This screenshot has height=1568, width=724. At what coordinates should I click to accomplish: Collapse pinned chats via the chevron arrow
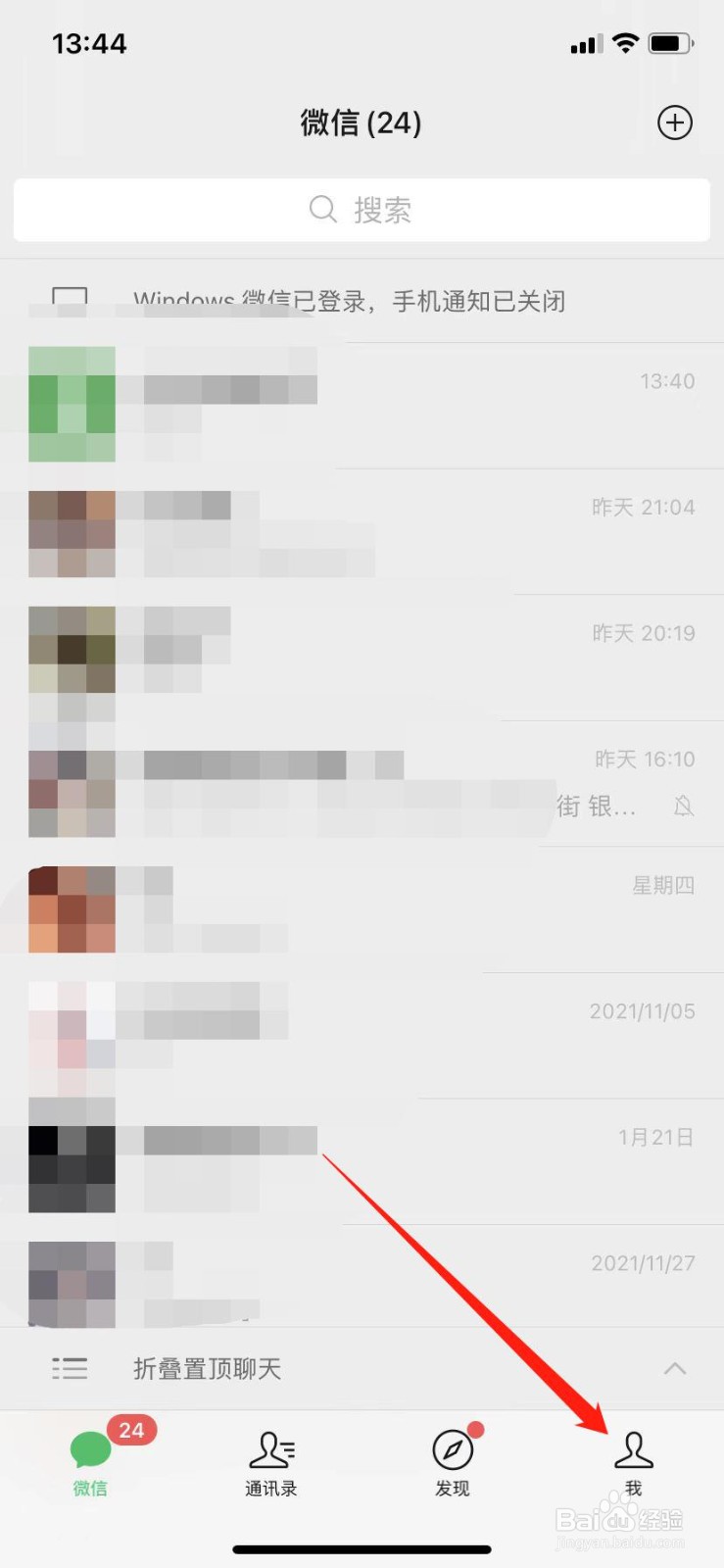click(673, 1368)
